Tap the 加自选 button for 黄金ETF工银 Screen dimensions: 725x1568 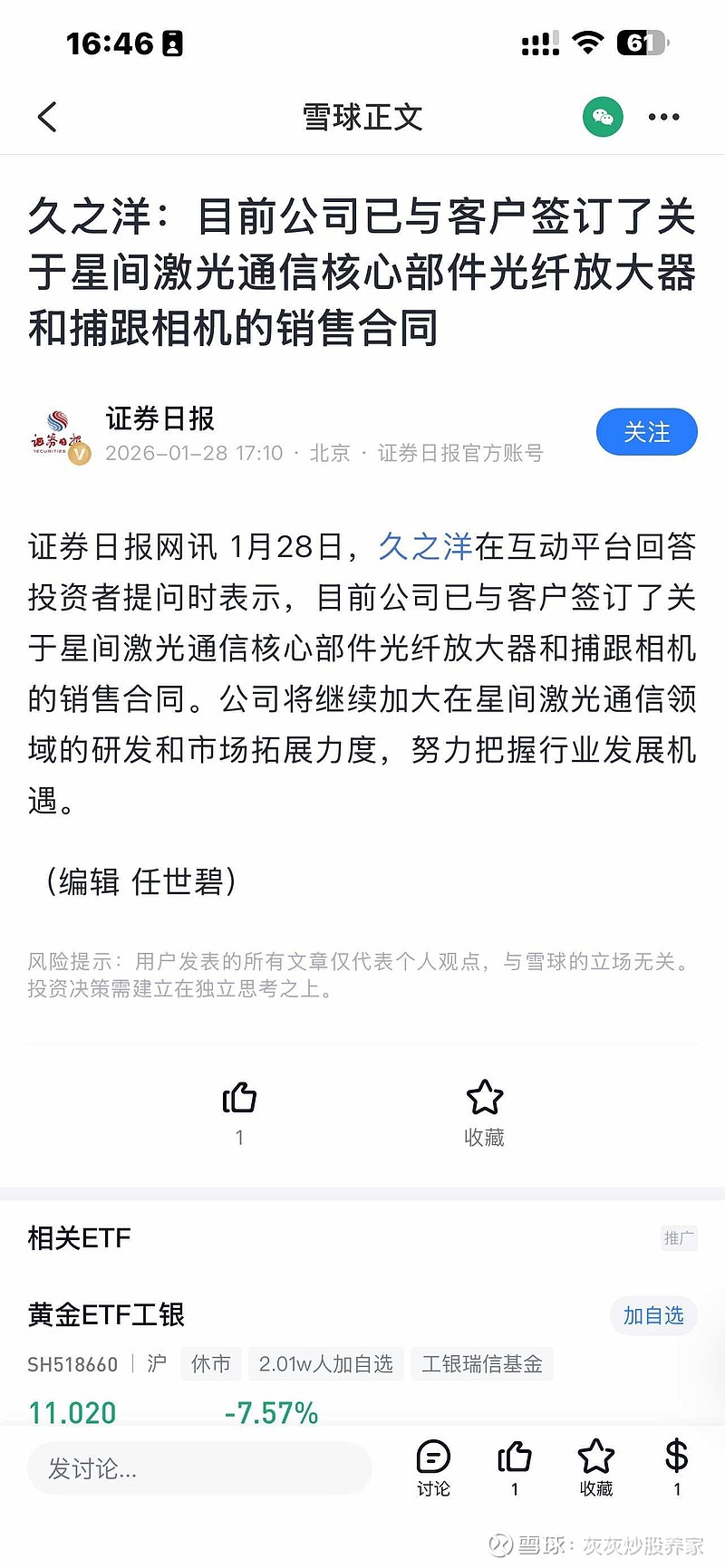pos(653,1316)
